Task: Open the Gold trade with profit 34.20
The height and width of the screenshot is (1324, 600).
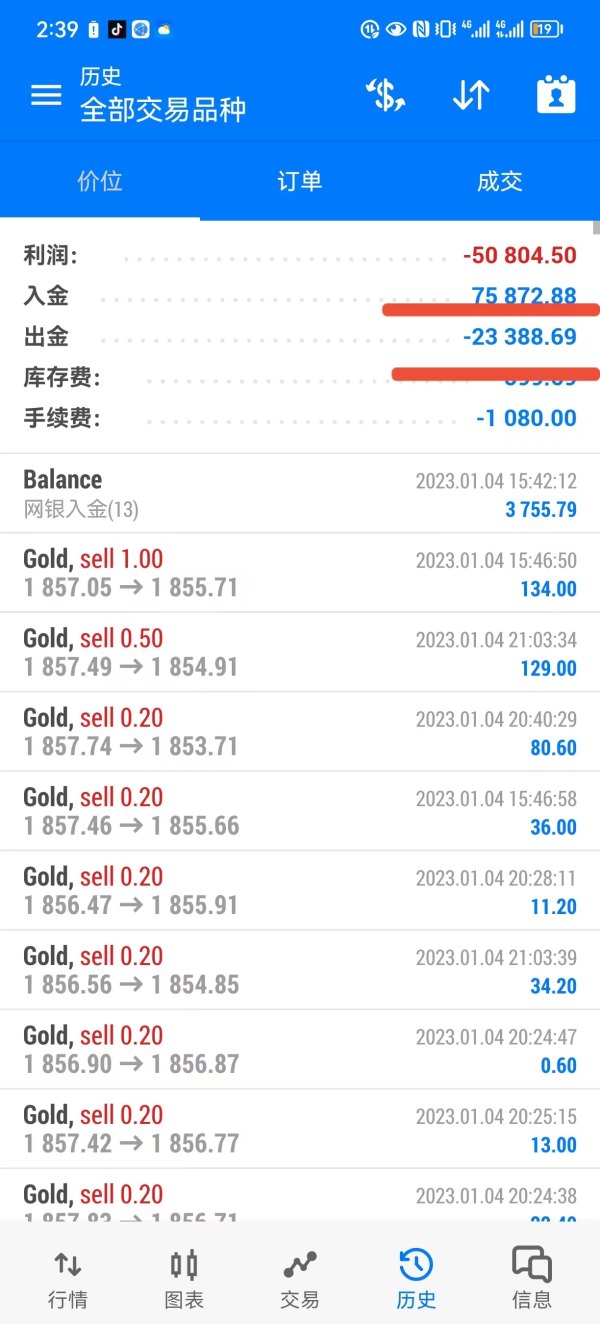Action: click(300, 970)
